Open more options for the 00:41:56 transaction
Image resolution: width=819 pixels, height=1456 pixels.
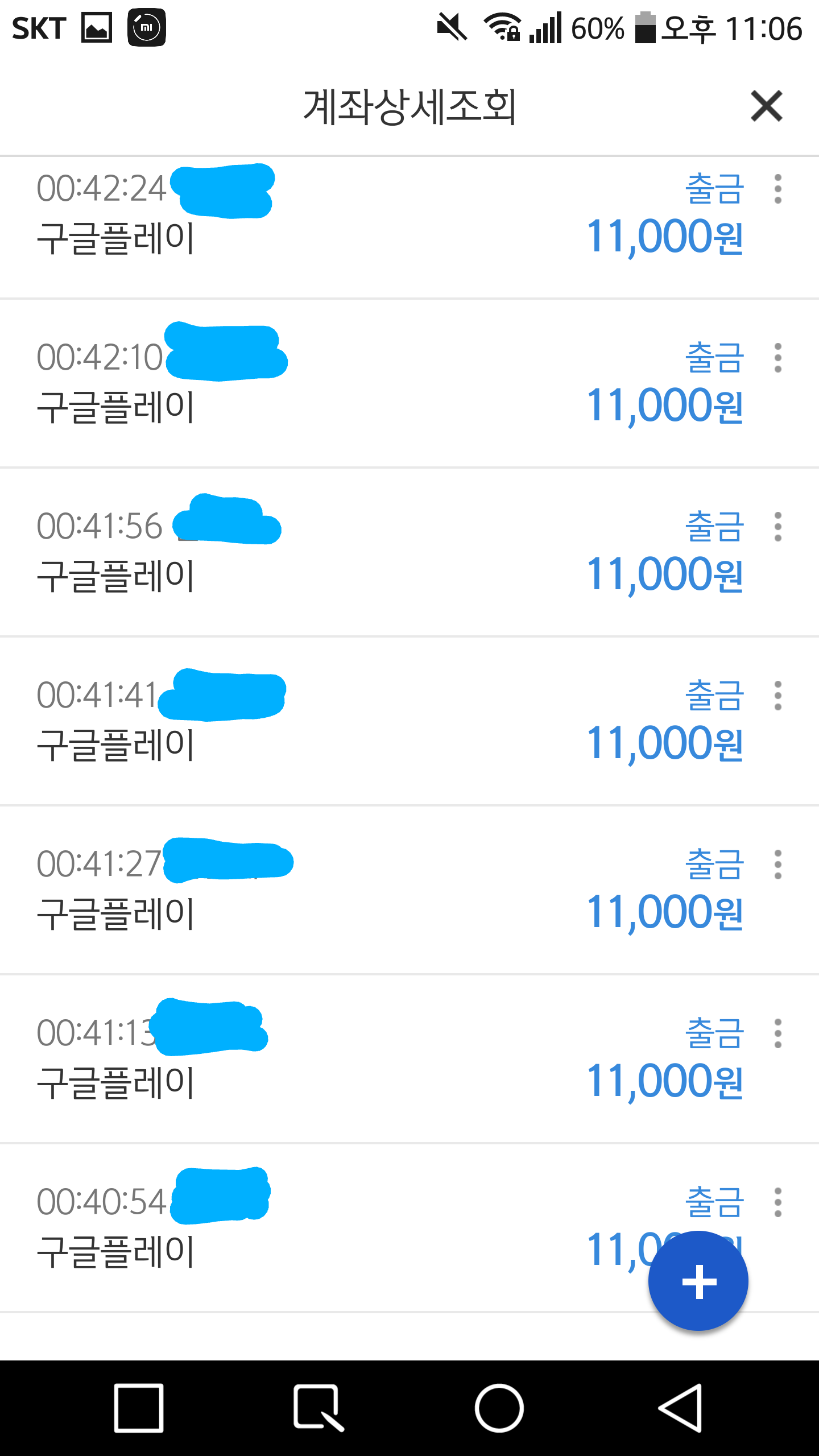tap(778, 527)
